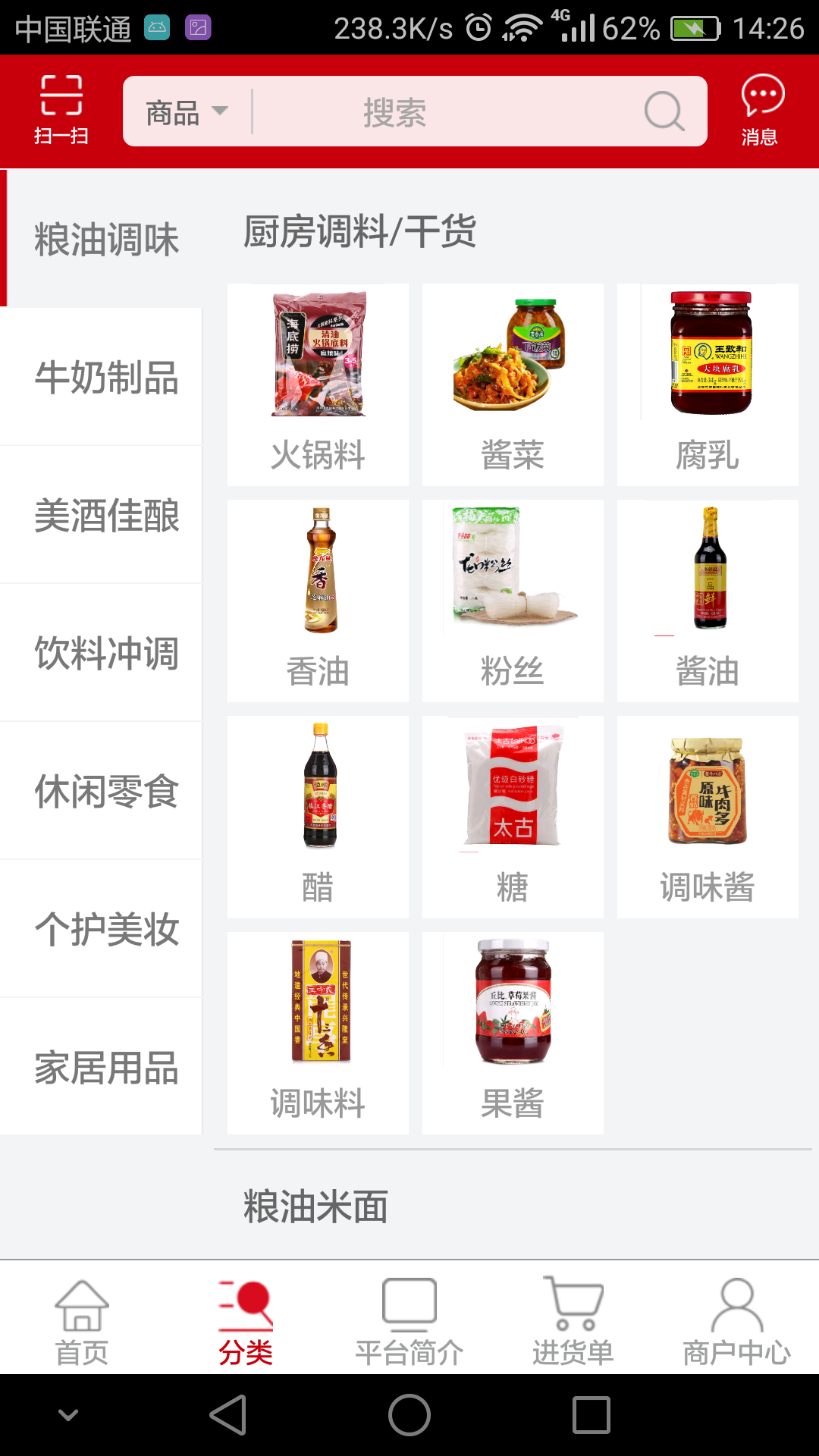Select the 家居用品 category
The width and height of the screenshot is (819, 1456).
pyautogui.click(x=105, y=1071)
